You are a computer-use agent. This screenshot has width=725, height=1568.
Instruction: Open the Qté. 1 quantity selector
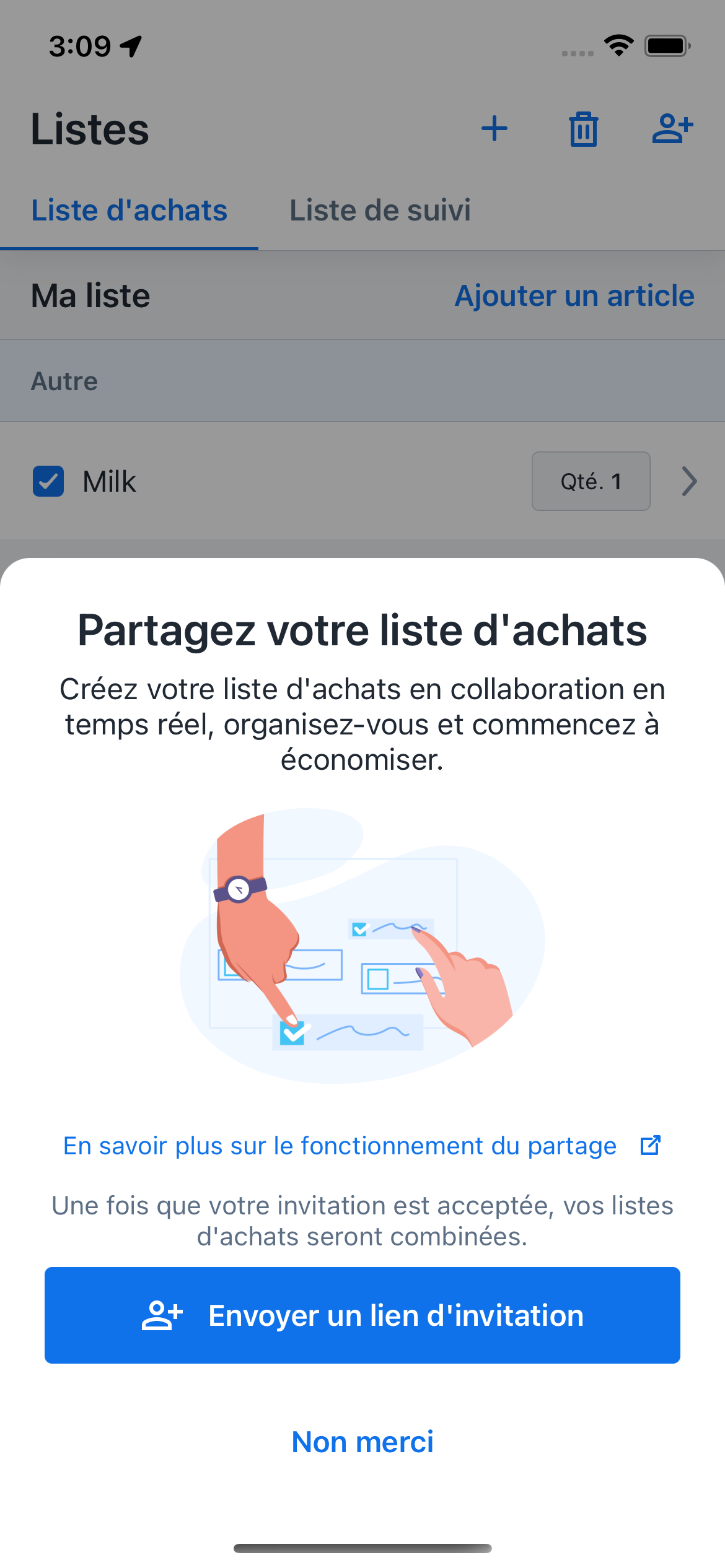tap(591, 481)
